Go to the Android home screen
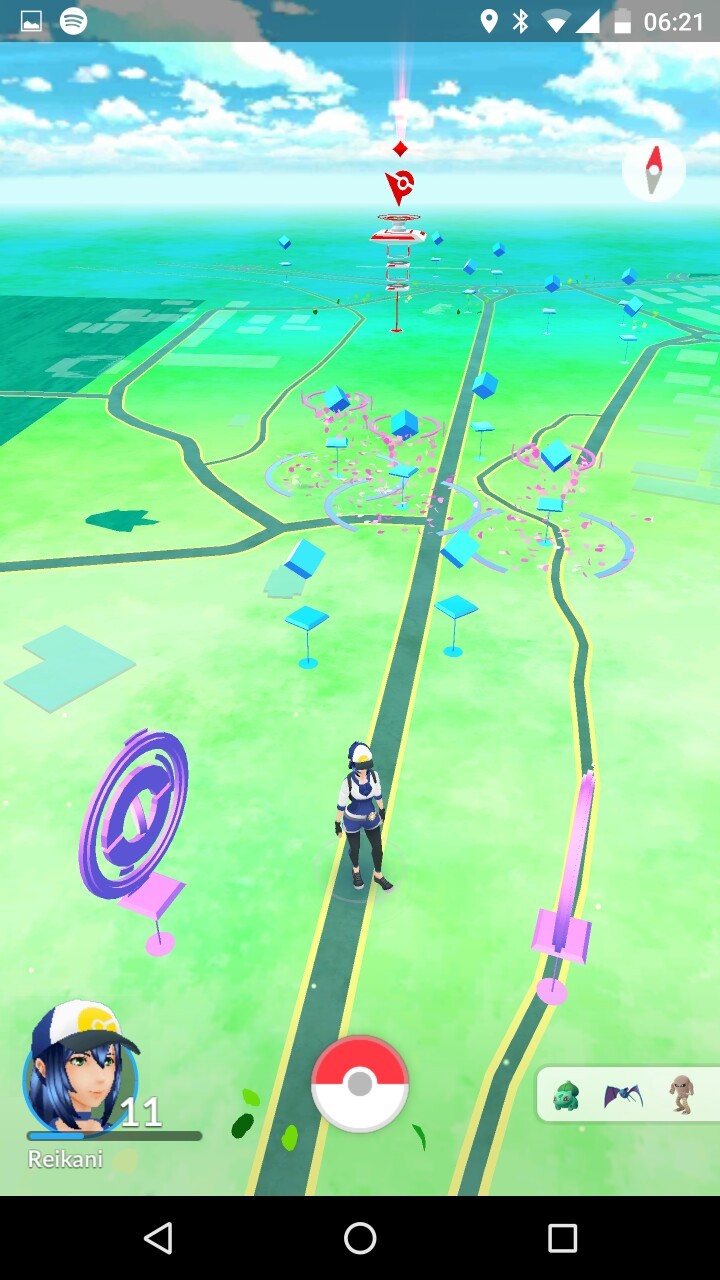720x1280 pixels. (360, 1238)
